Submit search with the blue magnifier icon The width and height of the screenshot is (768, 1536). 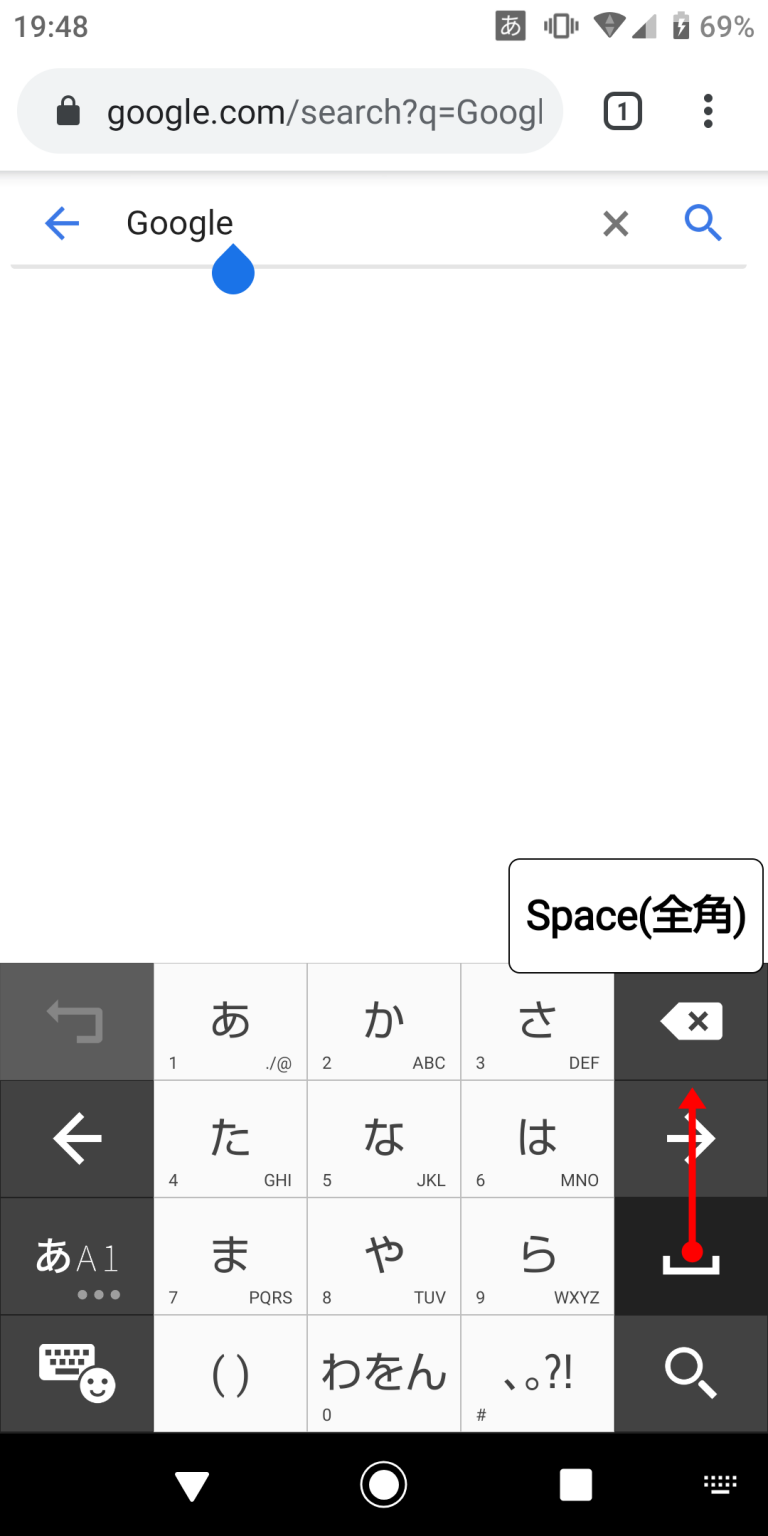tap(703, 224)
